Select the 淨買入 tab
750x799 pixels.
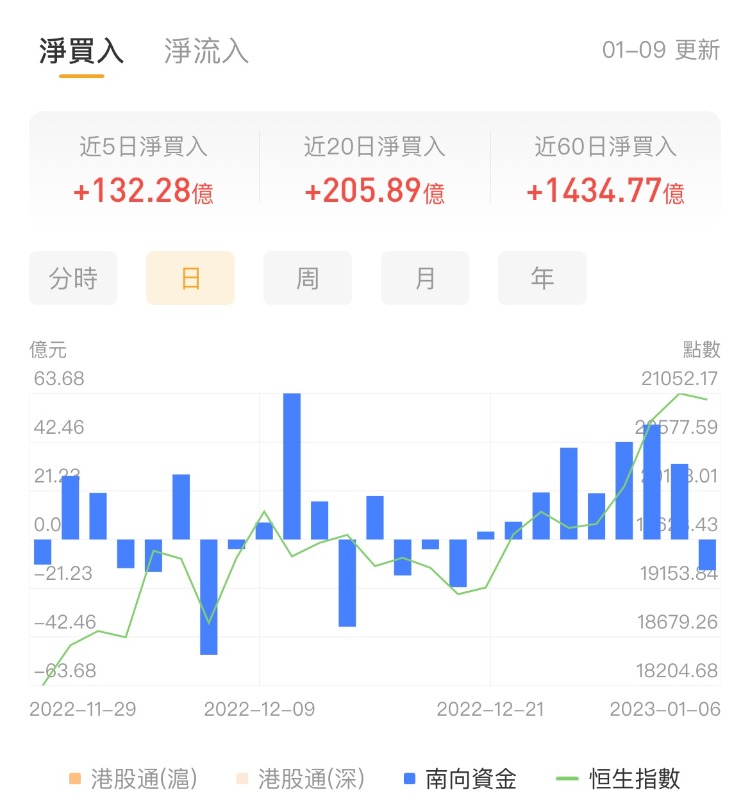click(x=82, y=51)
